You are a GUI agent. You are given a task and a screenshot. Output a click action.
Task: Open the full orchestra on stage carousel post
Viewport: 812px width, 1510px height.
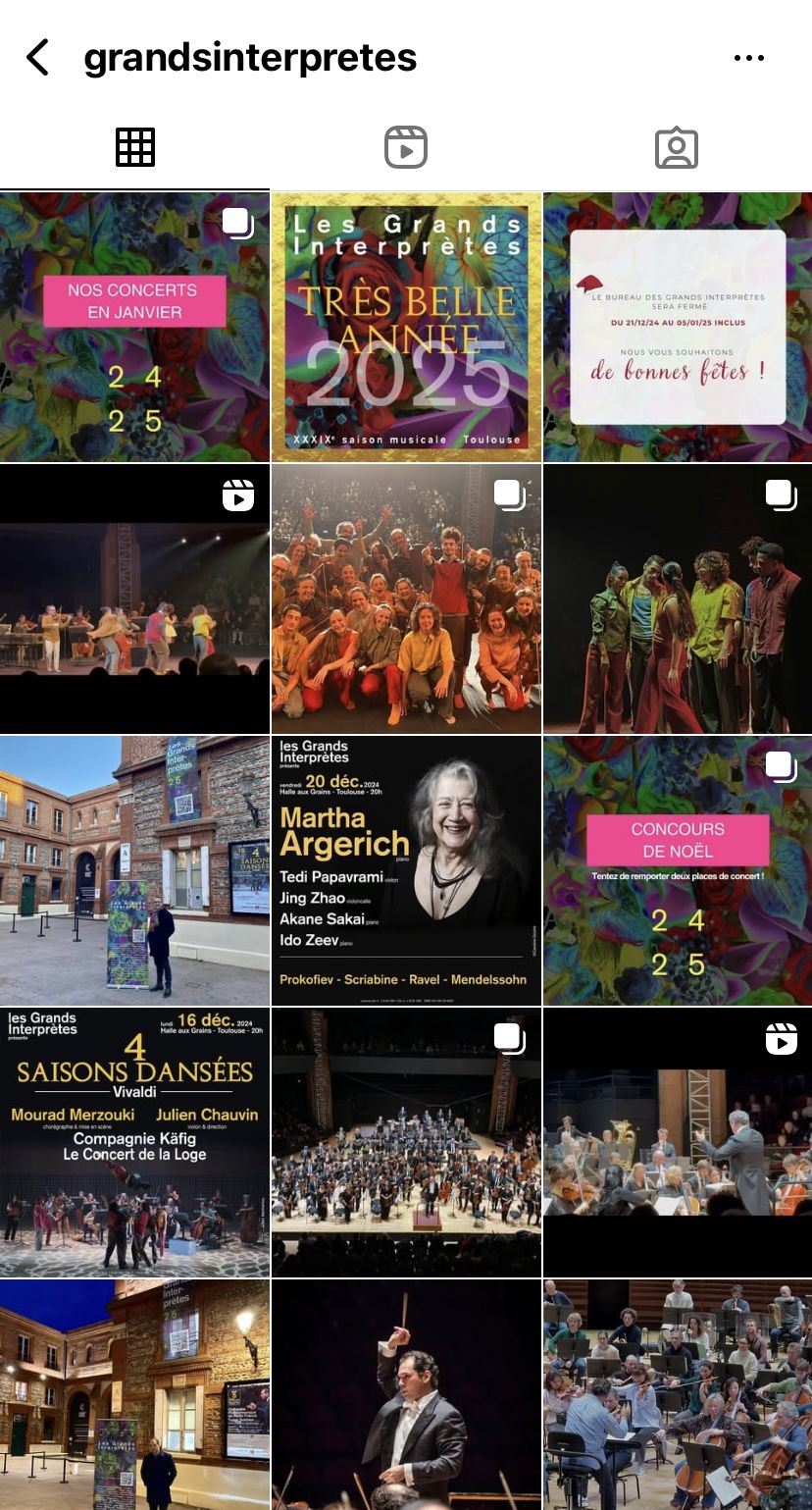(406, 1142)
